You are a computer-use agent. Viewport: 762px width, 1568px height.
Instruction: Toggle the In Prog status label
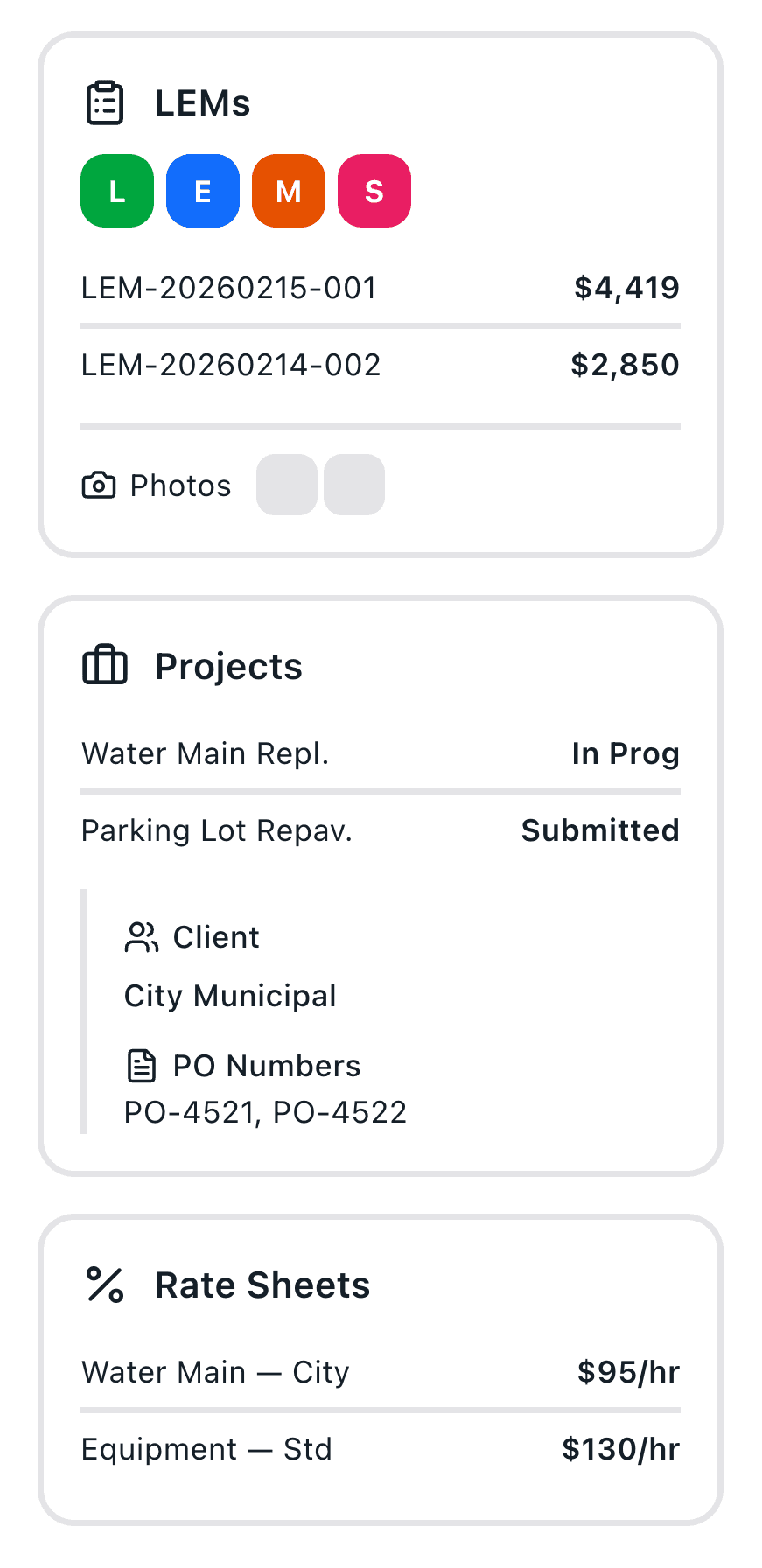[625, 753]
